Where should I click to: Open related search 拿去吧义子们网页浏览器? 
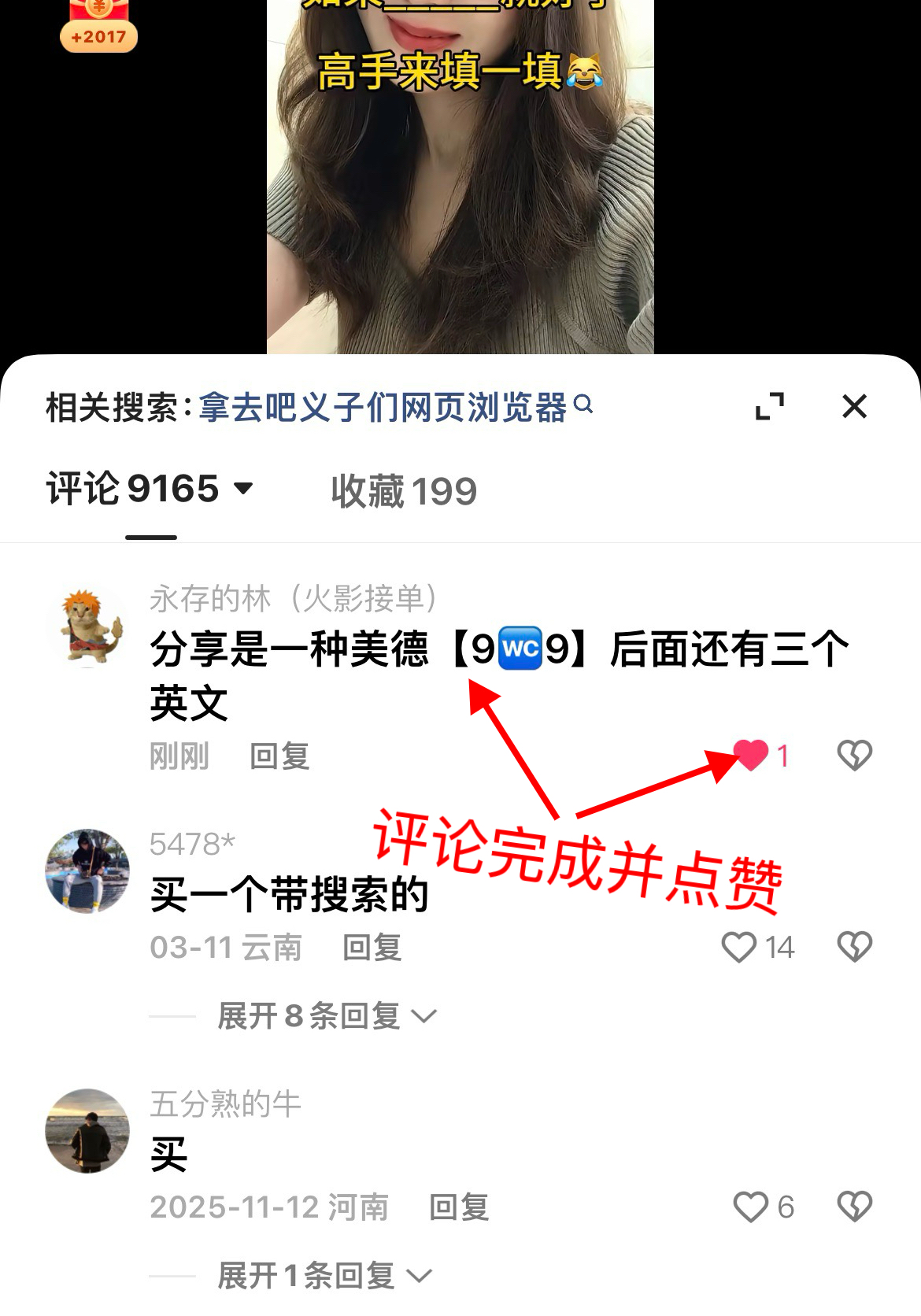point(383,407)
